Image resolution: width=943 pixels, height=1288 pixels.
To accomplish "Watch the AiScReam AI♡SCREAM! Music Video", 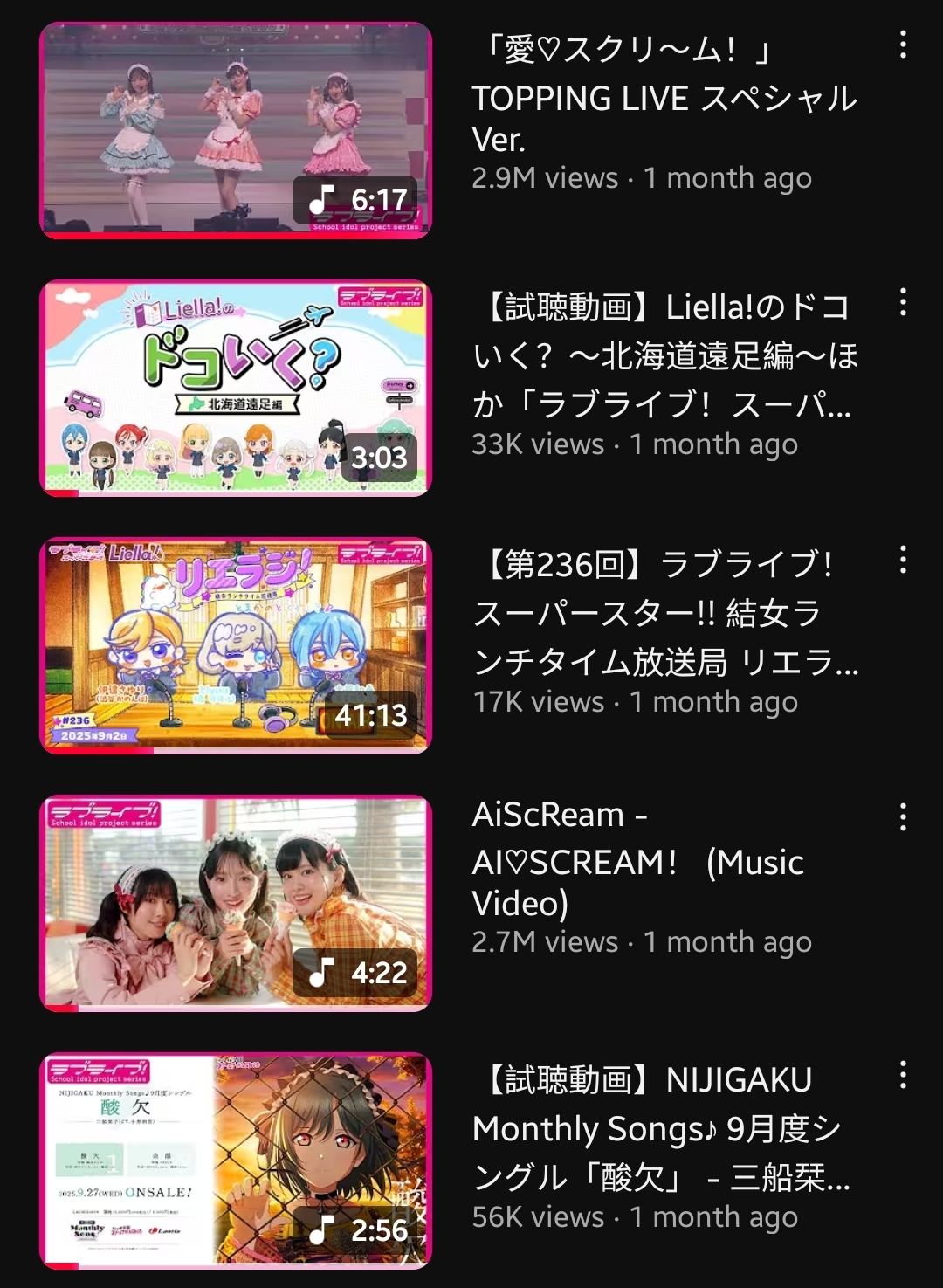I will pos(236,903).
